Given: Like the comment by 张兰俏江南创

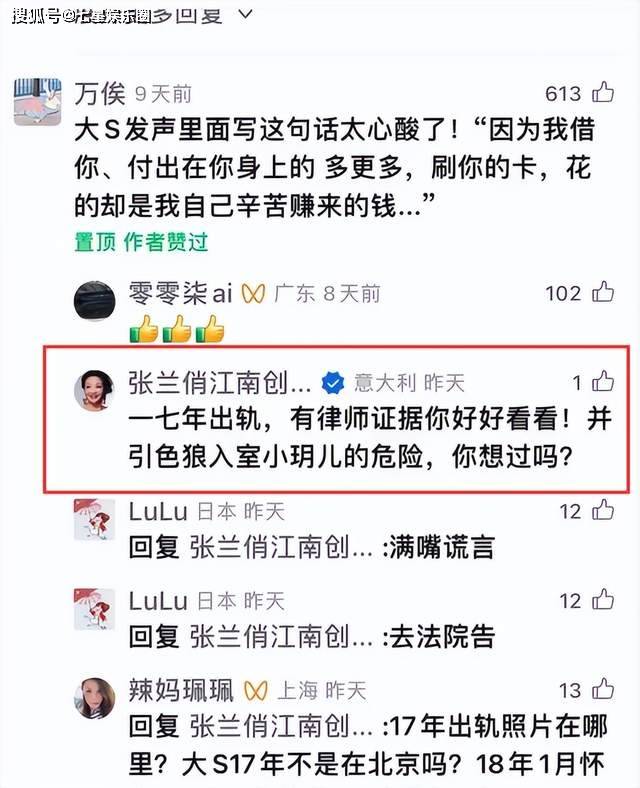Looking at the screenshot, I should (x=603, y=381).
